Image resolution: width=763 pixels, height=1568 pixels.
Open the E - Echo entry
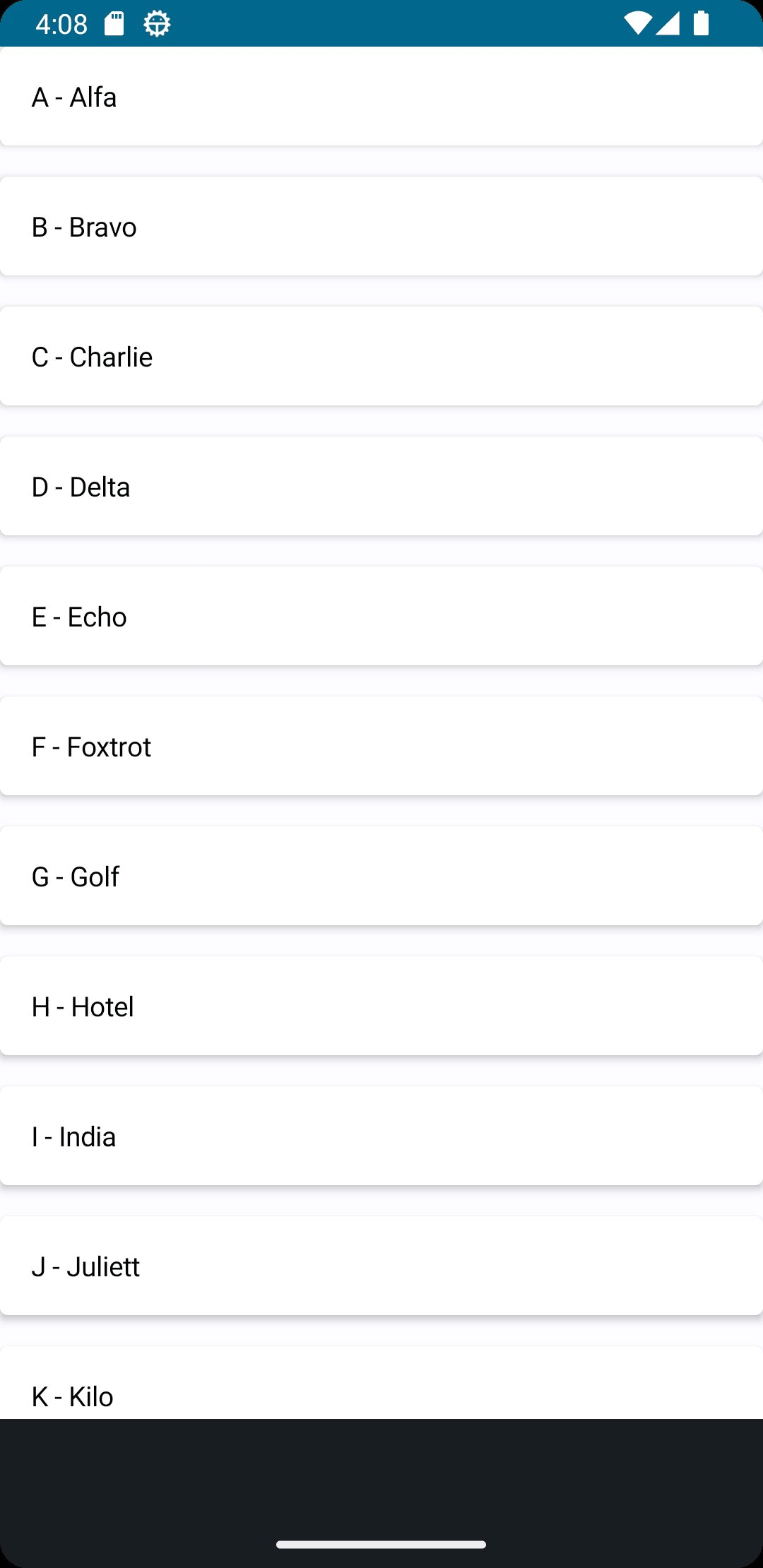click(x=381, y=617)
